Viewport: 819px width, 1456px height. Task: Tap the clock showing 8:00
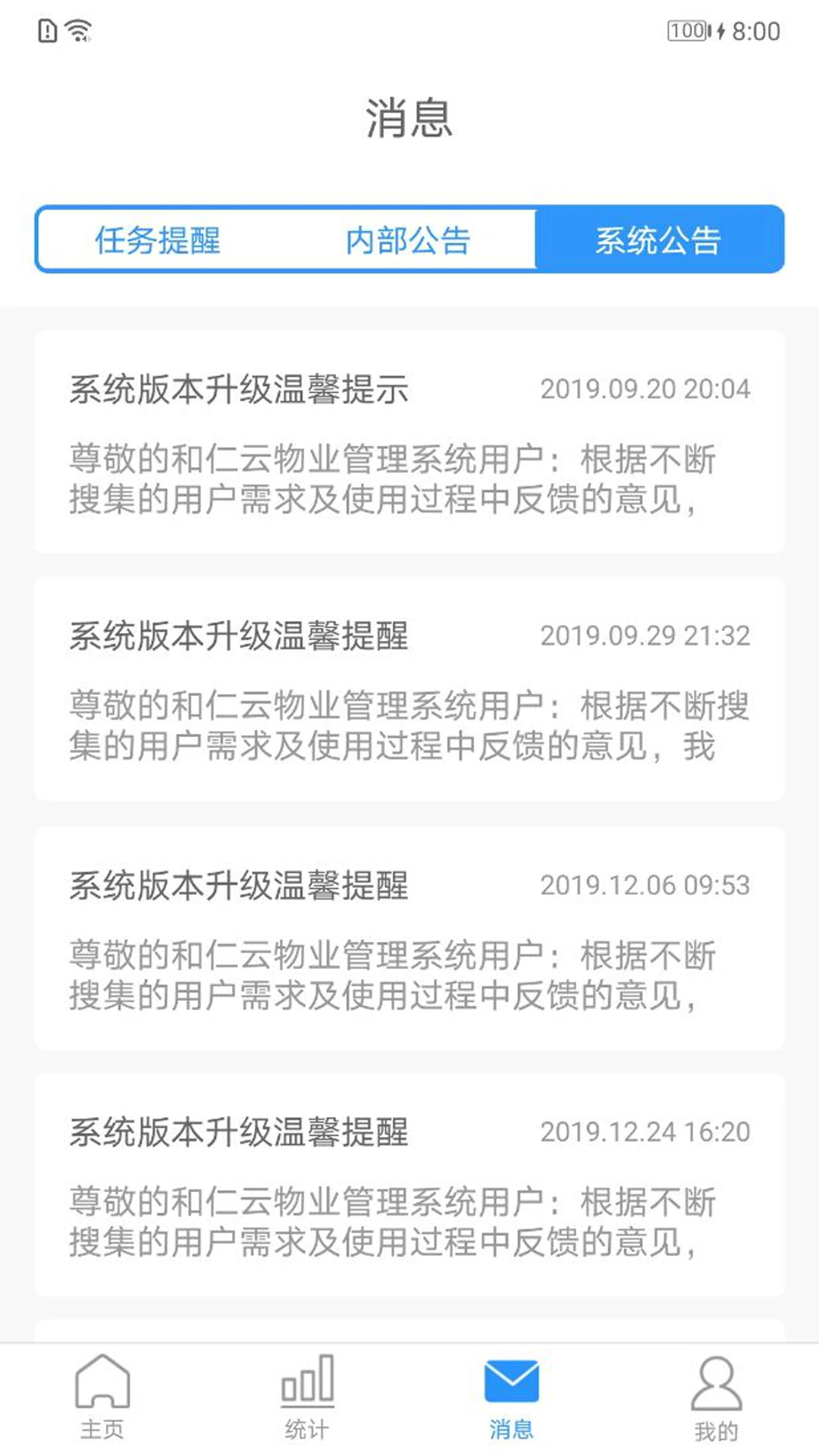755,31
